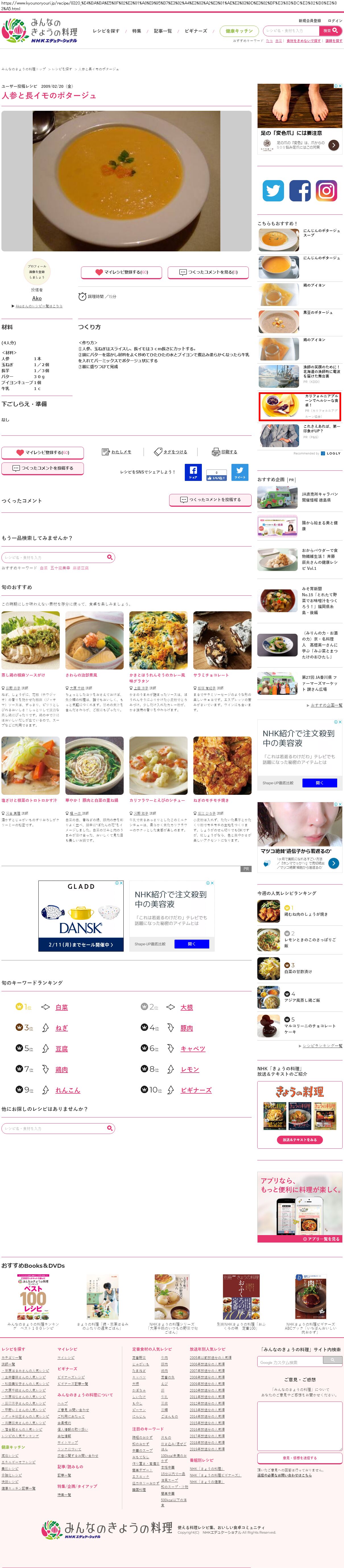Tweet this recipe with ツイート button
The width and height of the screenshot is (344, 1568).
pyautogui.click(x=240, y=472)
